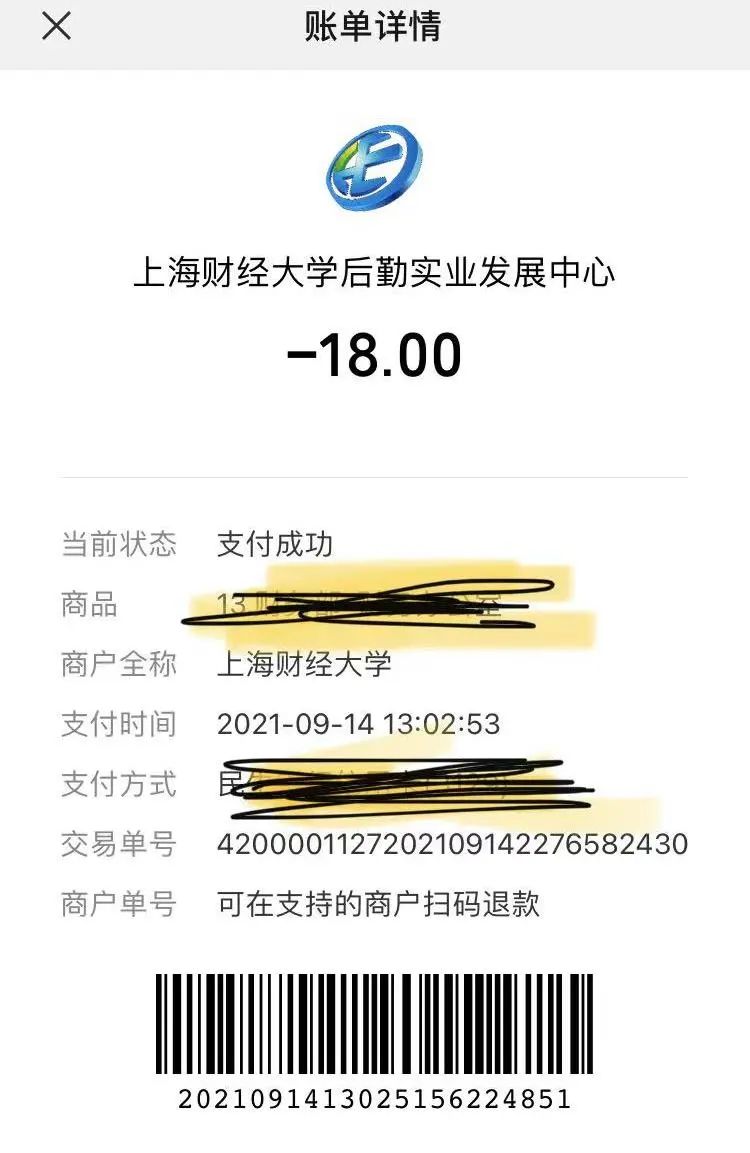Image resolution: width=750 pixels, height=1153 pixels.
Task: Close the bill details page
Action: pos(56,27)
